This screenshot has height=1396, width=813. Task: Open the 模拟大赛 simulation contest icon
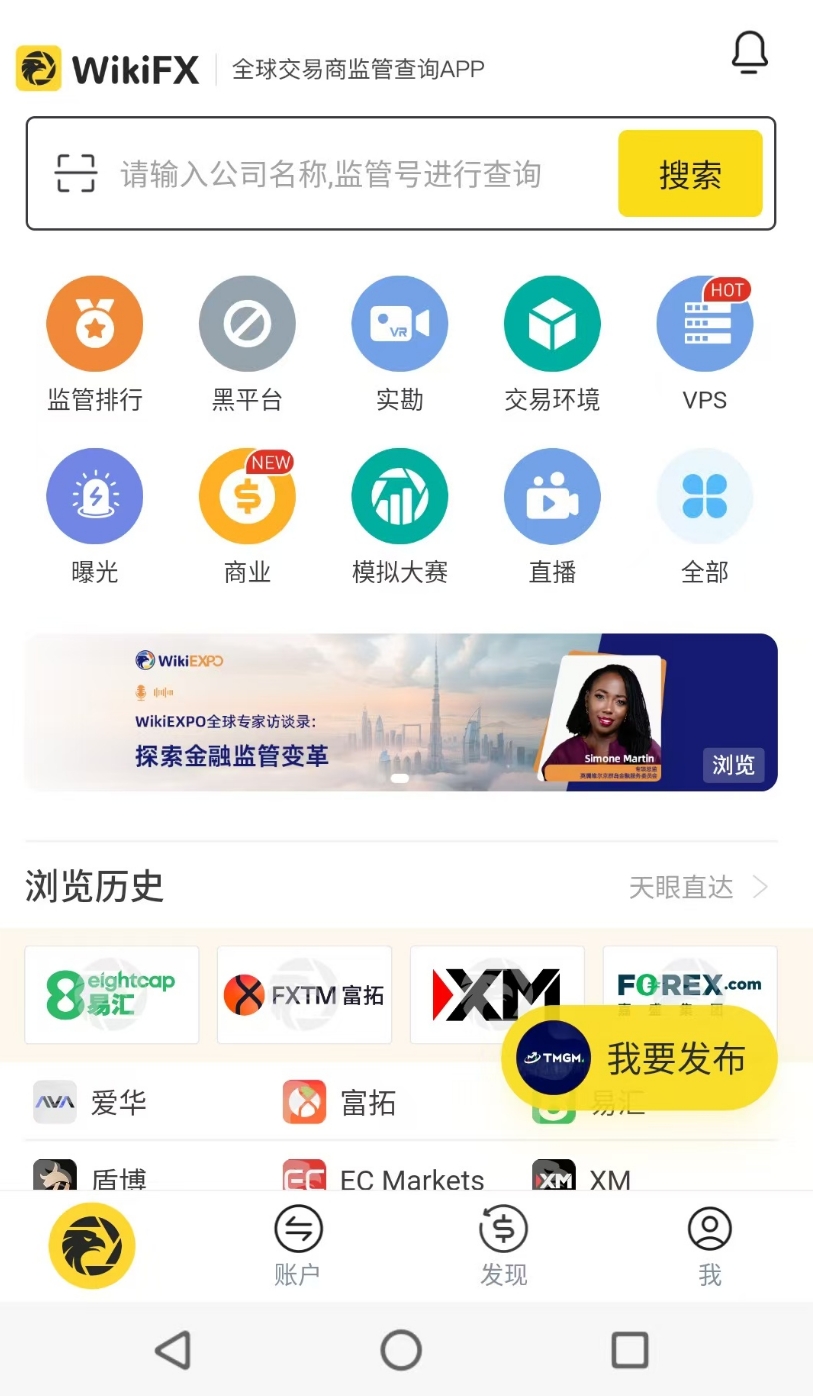coord(399,495)
